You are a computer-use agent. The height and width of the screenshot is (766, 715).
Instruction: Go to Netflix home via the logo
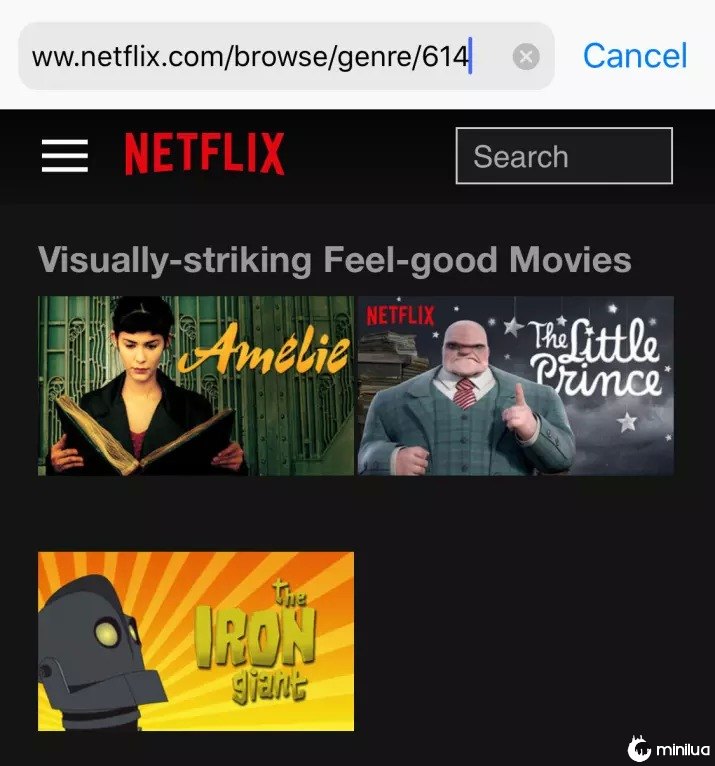pos(204,155)
